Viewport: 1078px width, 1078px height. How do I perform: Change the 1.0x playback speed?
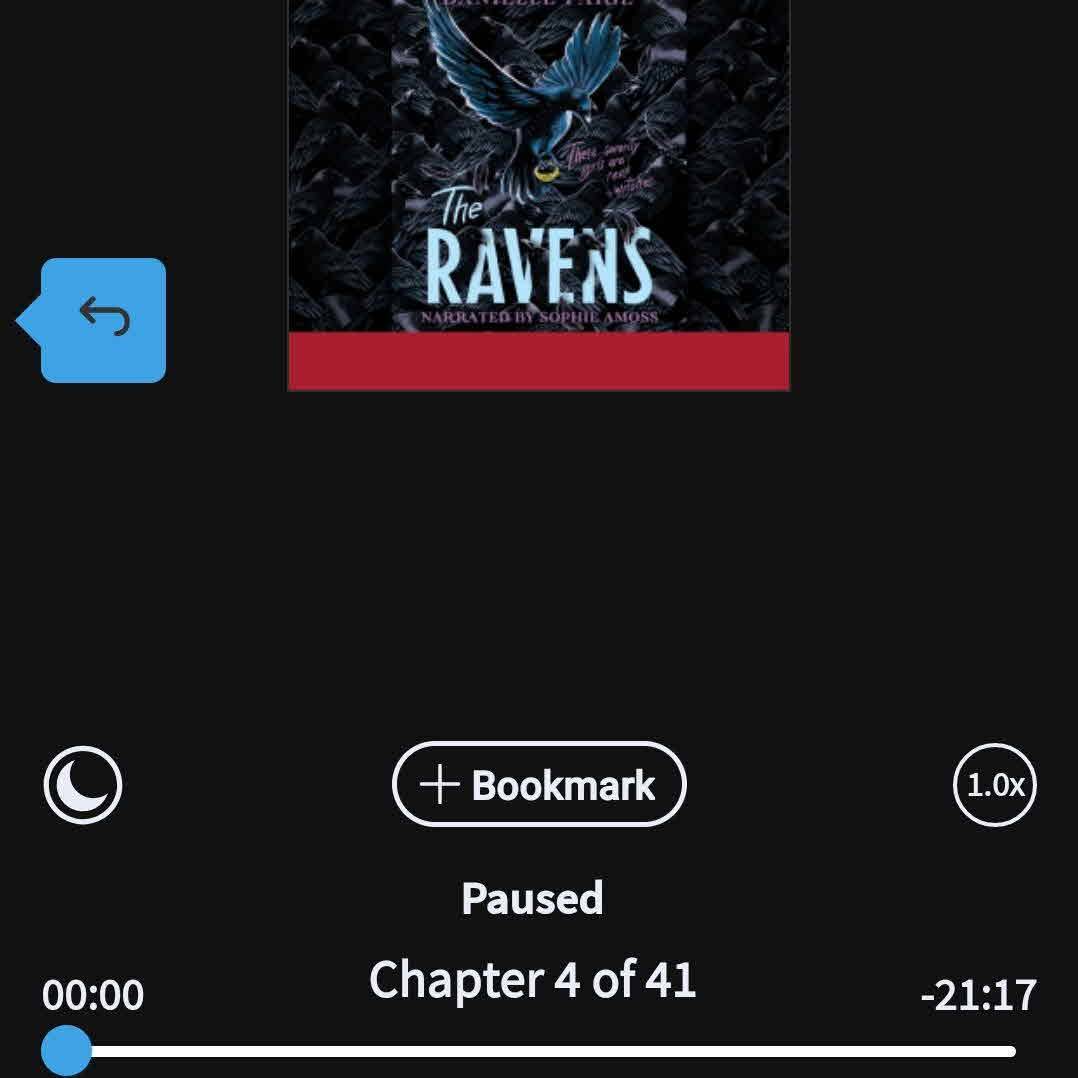point(994,785)
